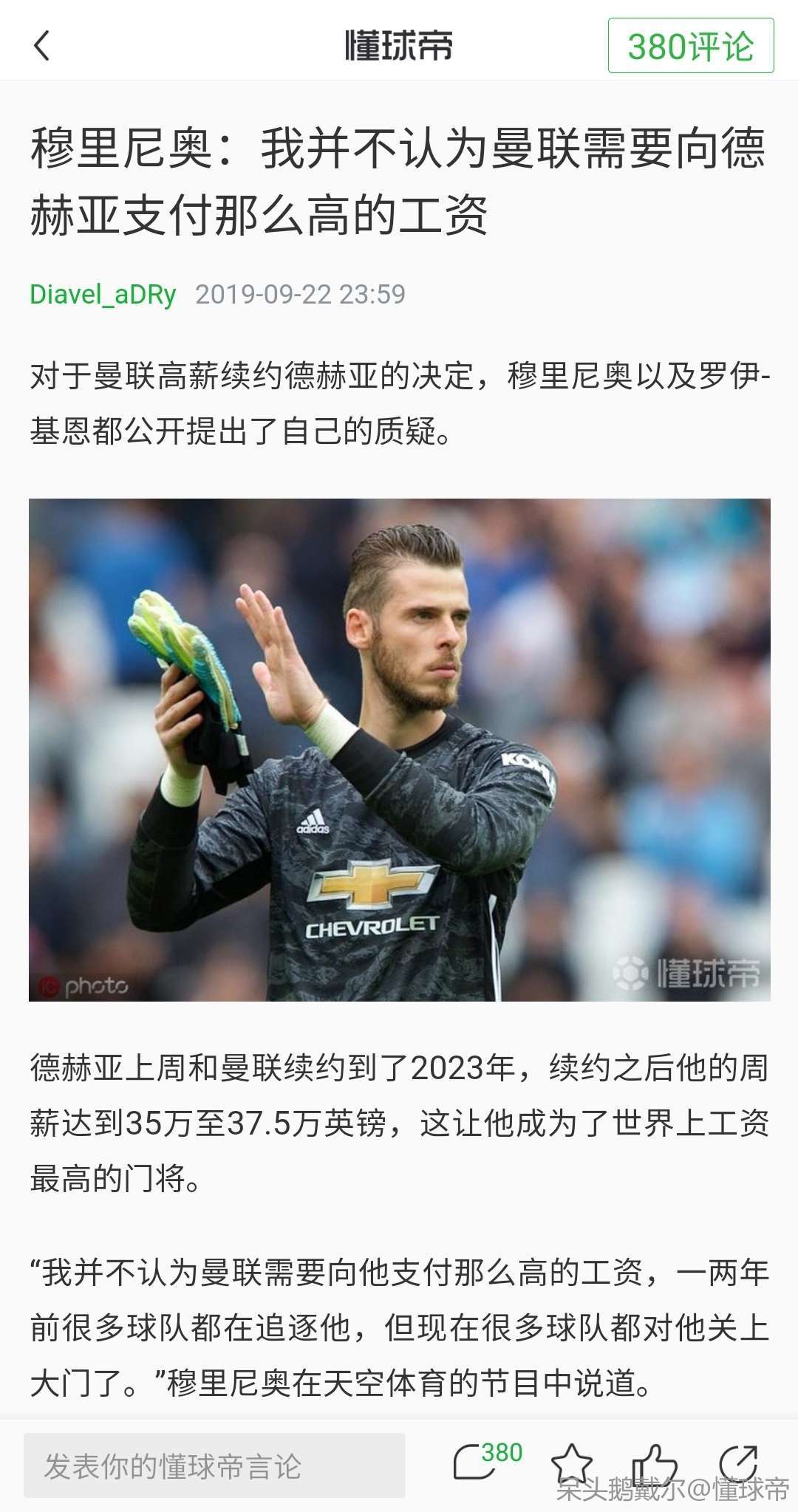The image size is (798, 1512).
Task: View the De Gea article photo
Action: pyautogui.click(x=399, y=750)
